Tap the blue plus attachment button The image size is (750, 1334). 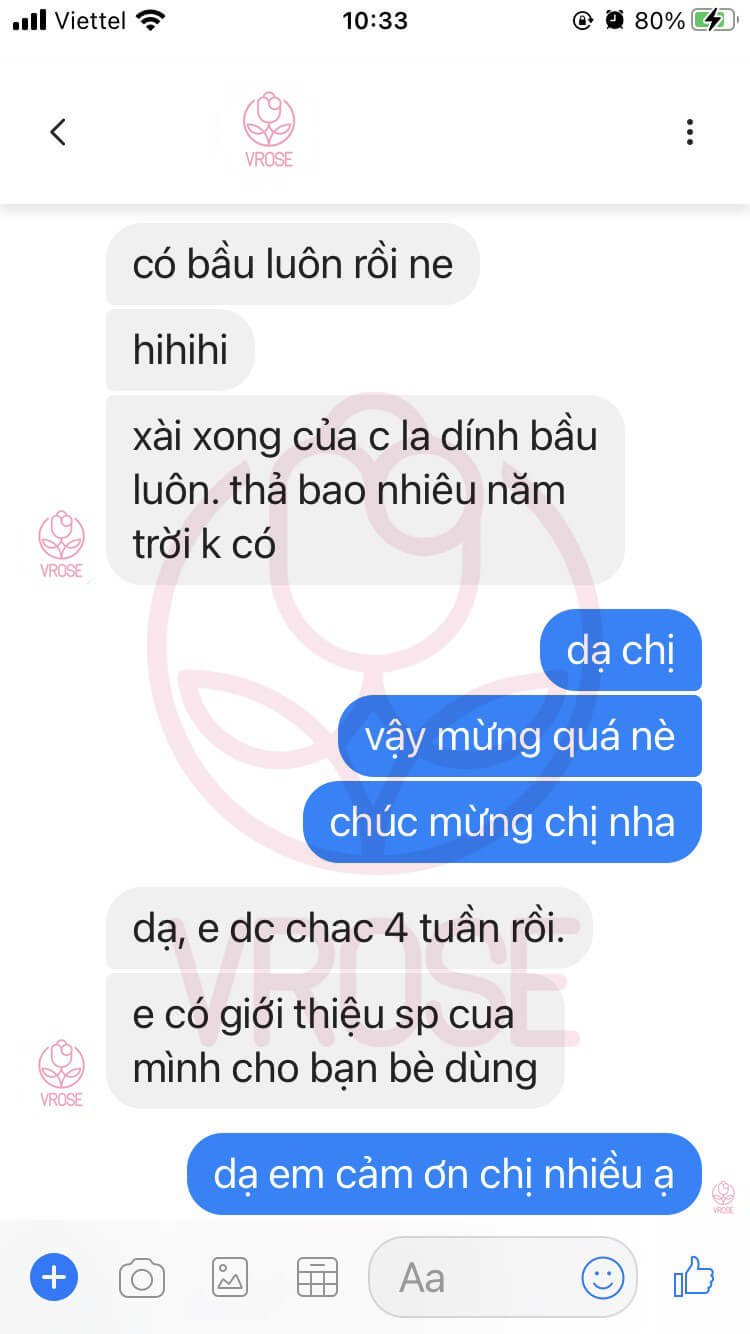pos(54,1277)
